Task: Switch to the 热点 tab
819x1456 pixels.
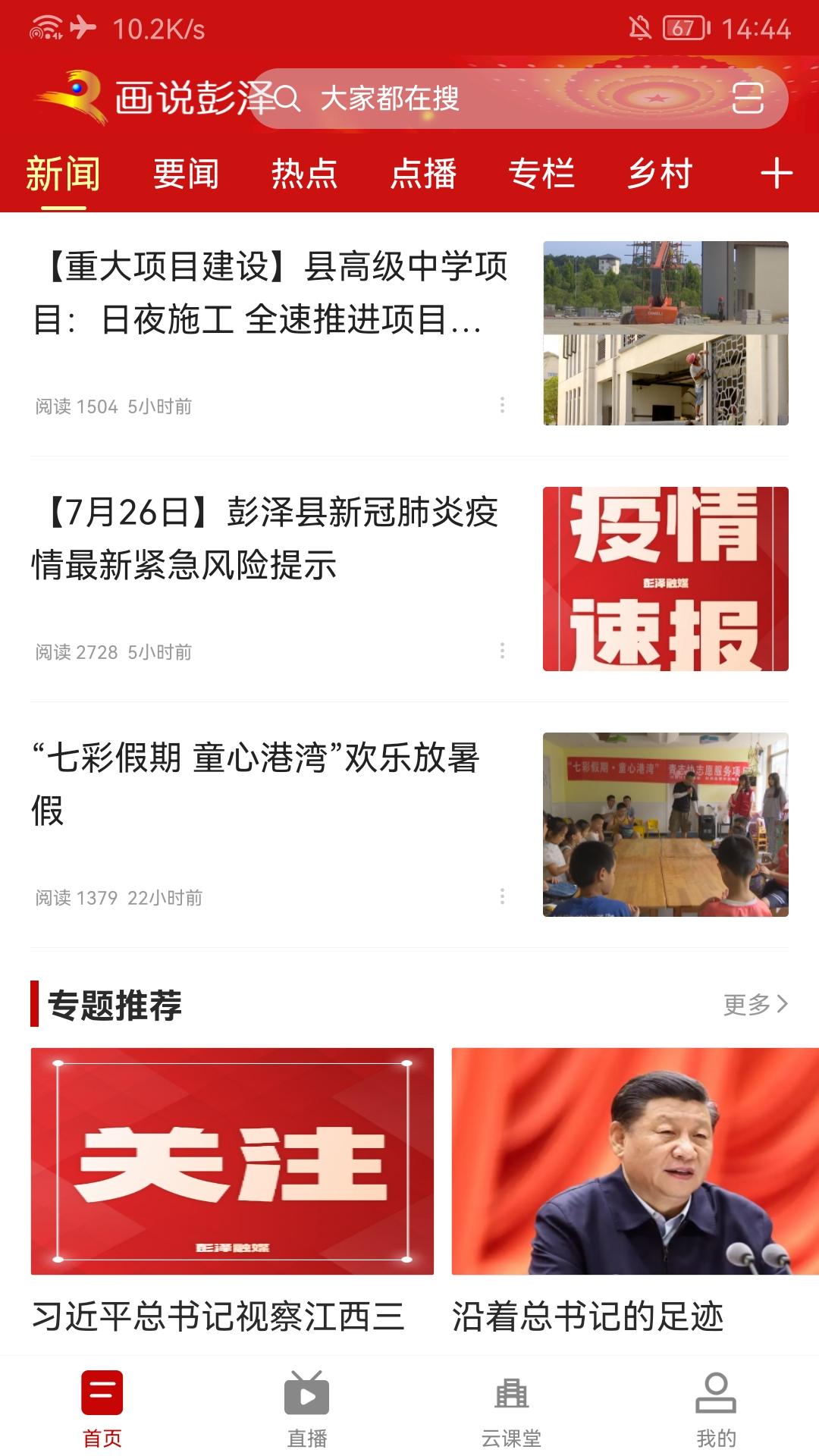Action: [x=304, y=174]
